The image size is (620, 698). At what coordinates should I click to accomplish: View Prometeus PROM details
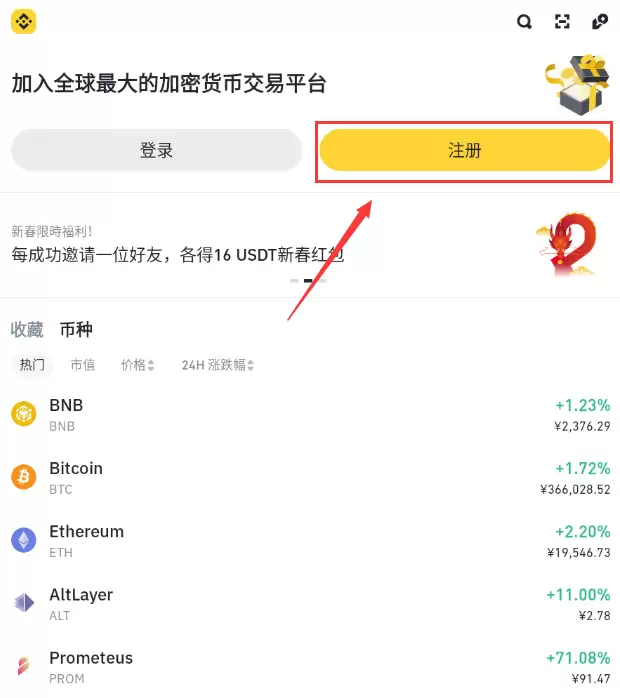point(310,666)
